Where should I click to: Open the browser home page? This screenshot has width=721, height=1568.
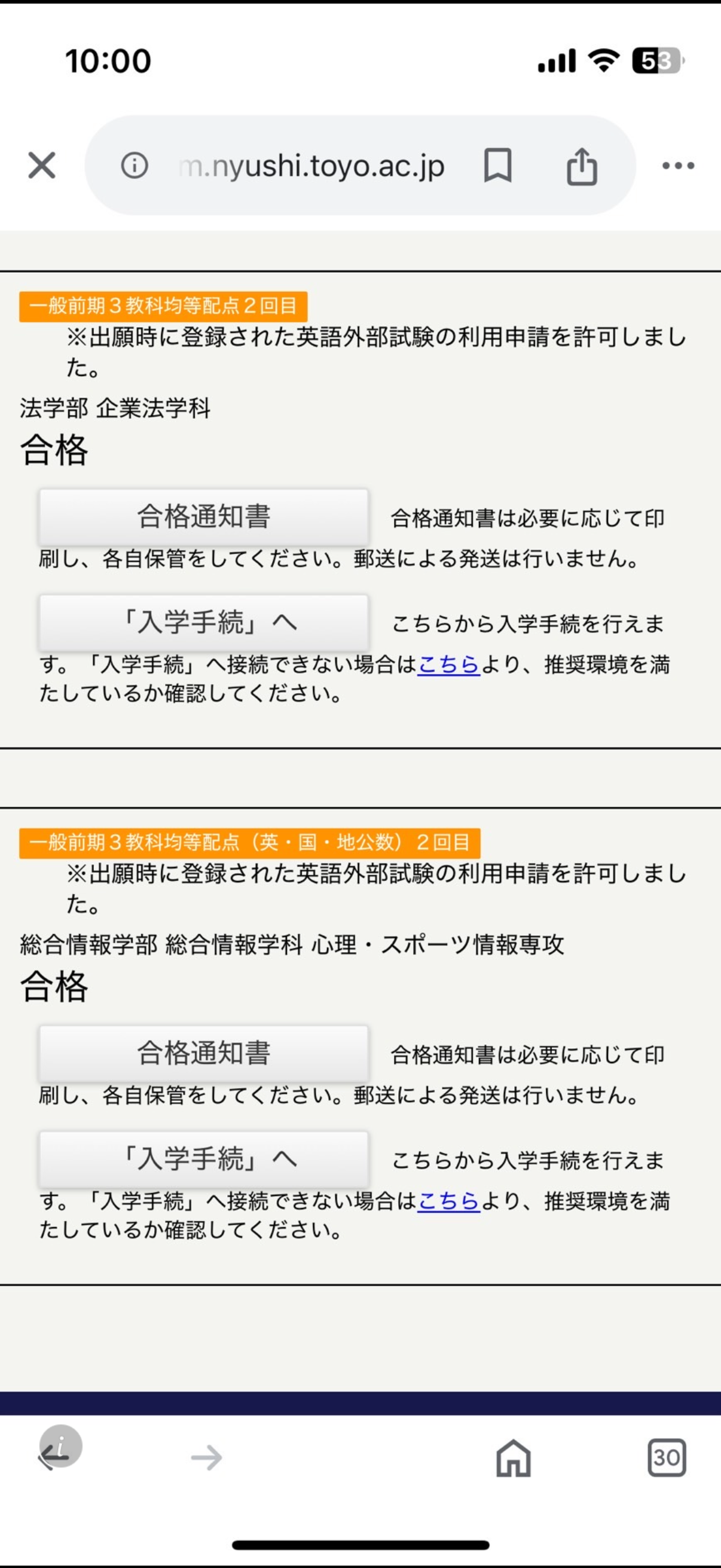pos(514,1457)
